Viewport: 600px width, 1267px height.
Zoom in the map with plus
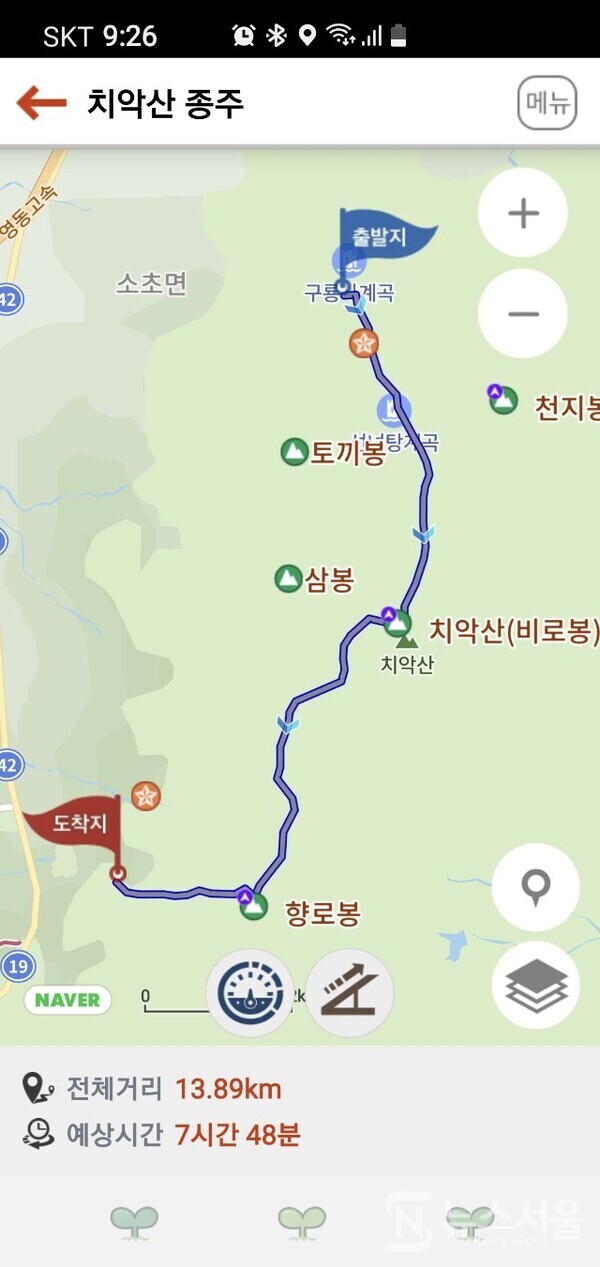click(523, 213)
